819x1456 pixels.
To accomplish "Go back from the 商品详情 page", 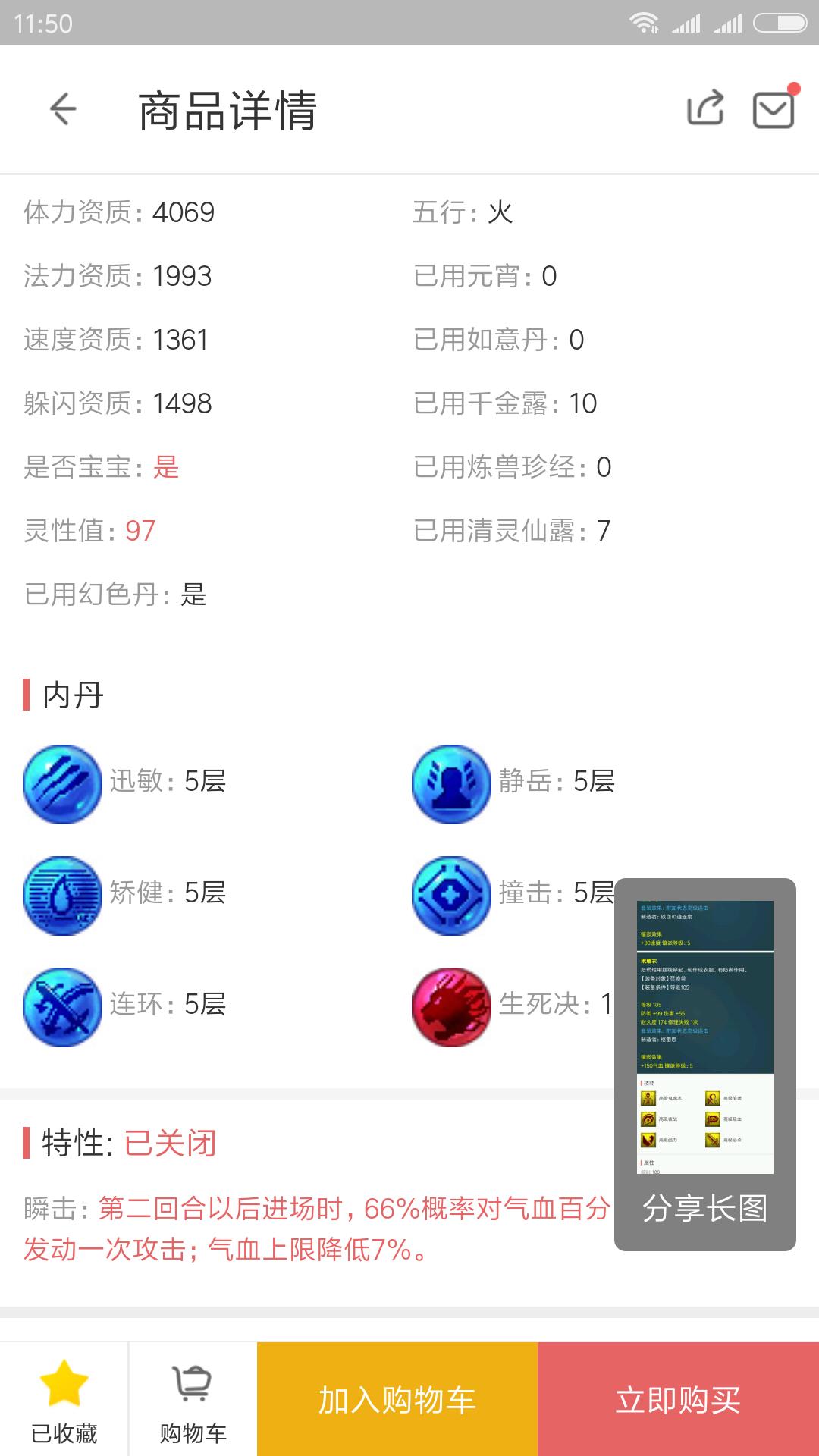I will [x=64, y=109].
